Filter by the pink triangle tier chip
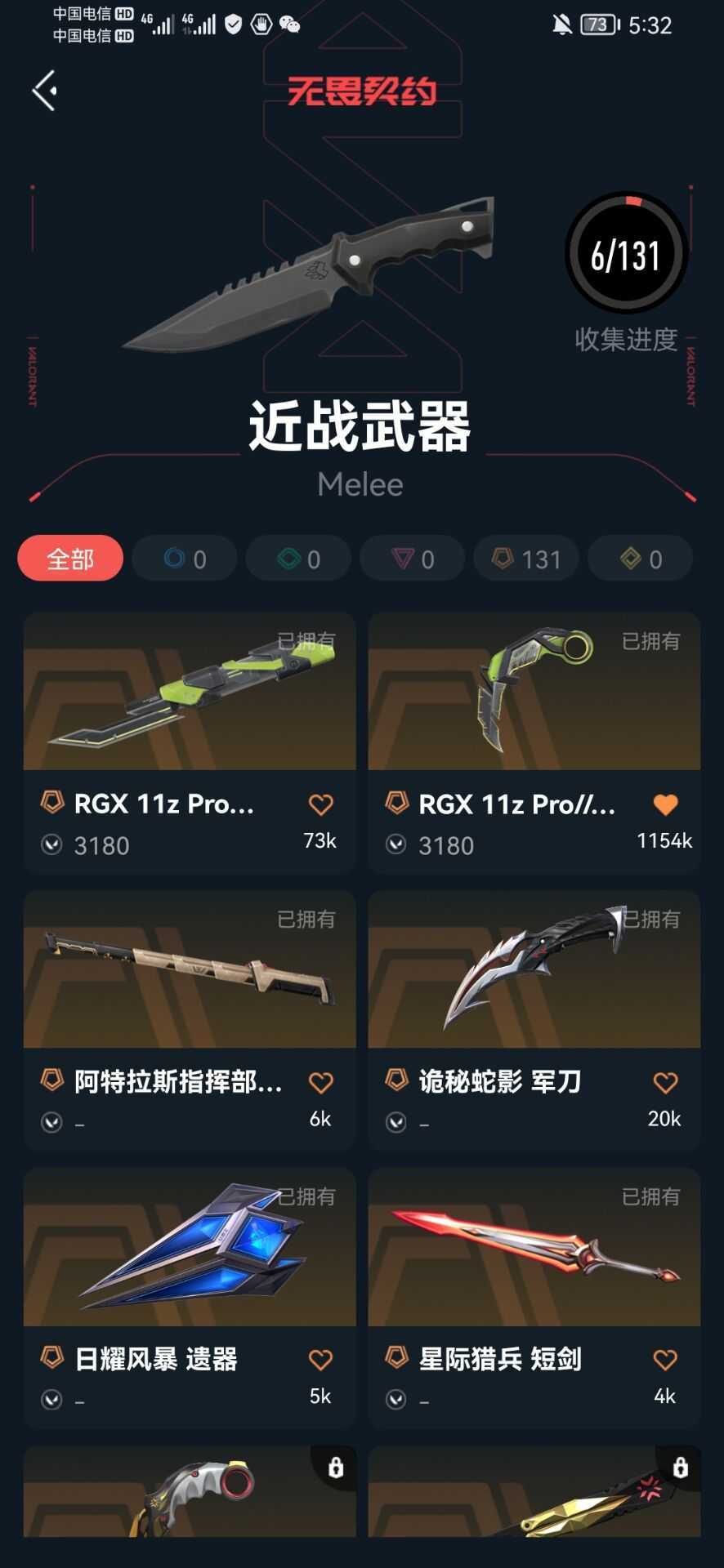Viewport: 724px width, 1568px height. click(413, 559)
